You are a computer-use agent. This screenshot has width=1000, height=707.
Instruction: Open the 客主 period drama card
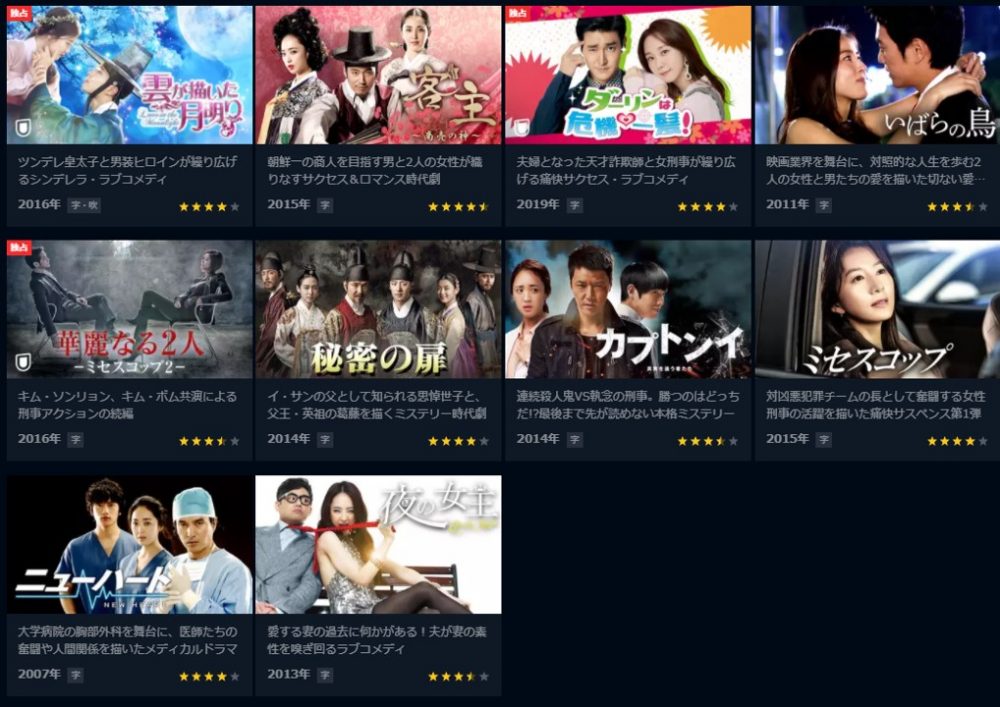[378, 76]
